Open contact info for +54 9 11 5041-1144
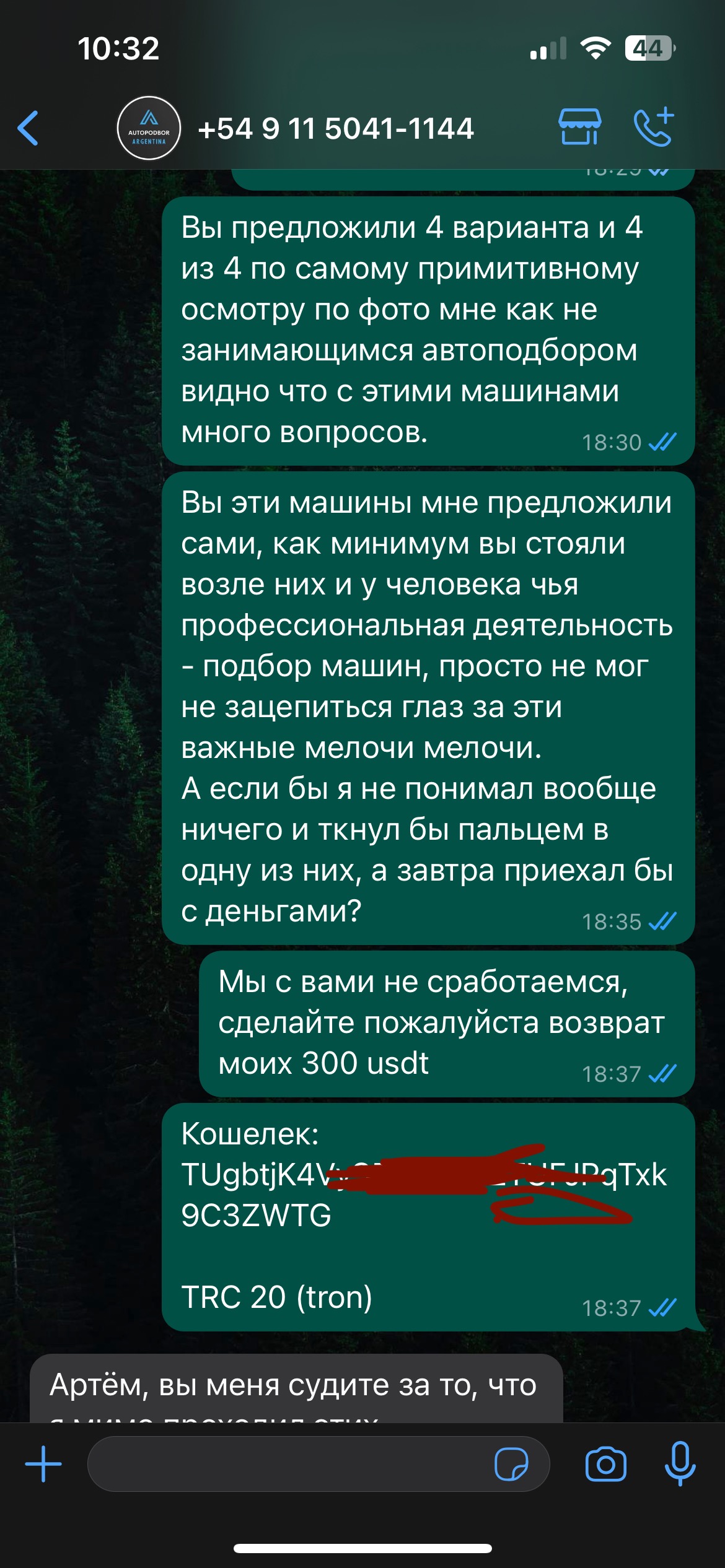 click(335, 129)
